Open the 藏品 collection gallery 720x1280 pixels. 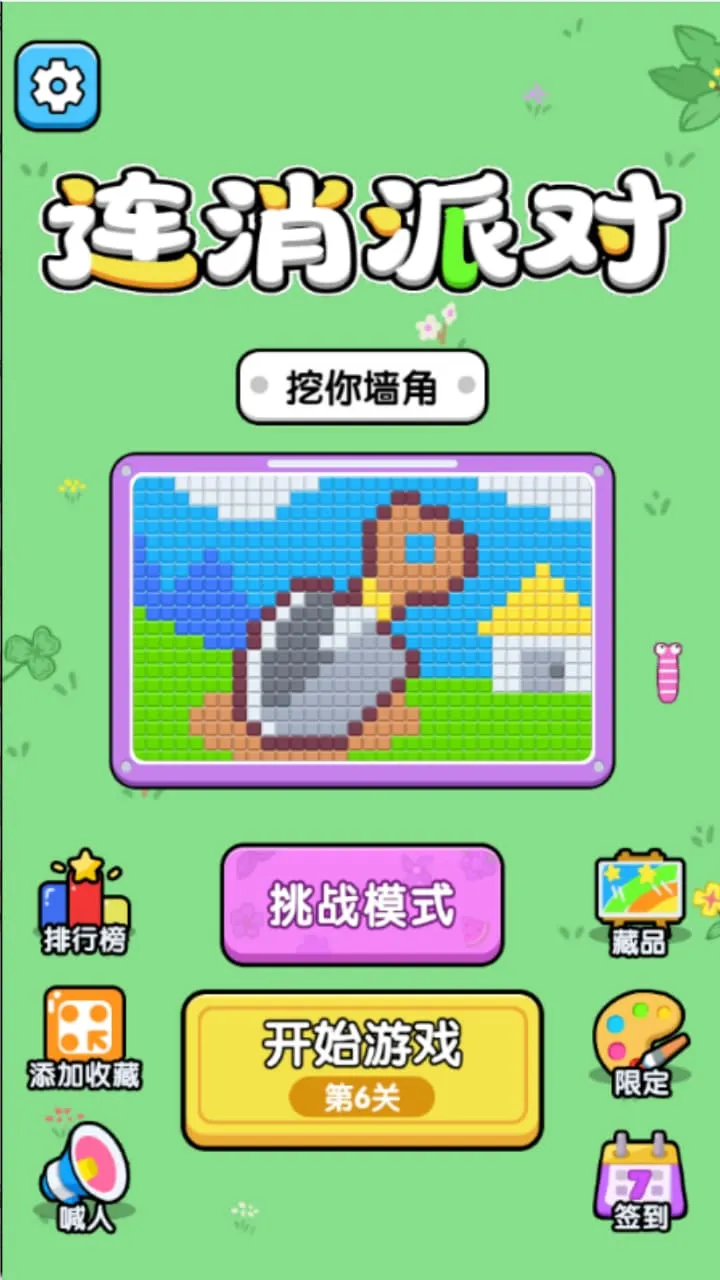tap(639, 902)
